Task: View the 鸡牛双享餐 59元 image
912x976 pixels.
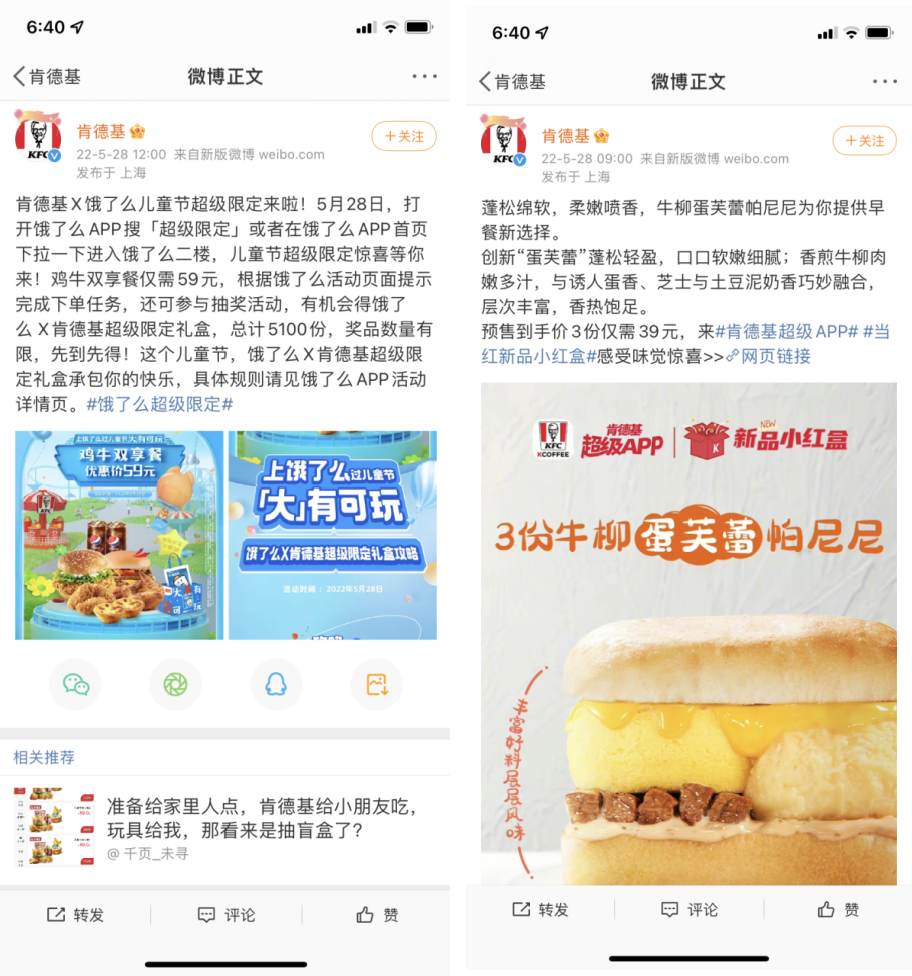Action: pos(119,535)
